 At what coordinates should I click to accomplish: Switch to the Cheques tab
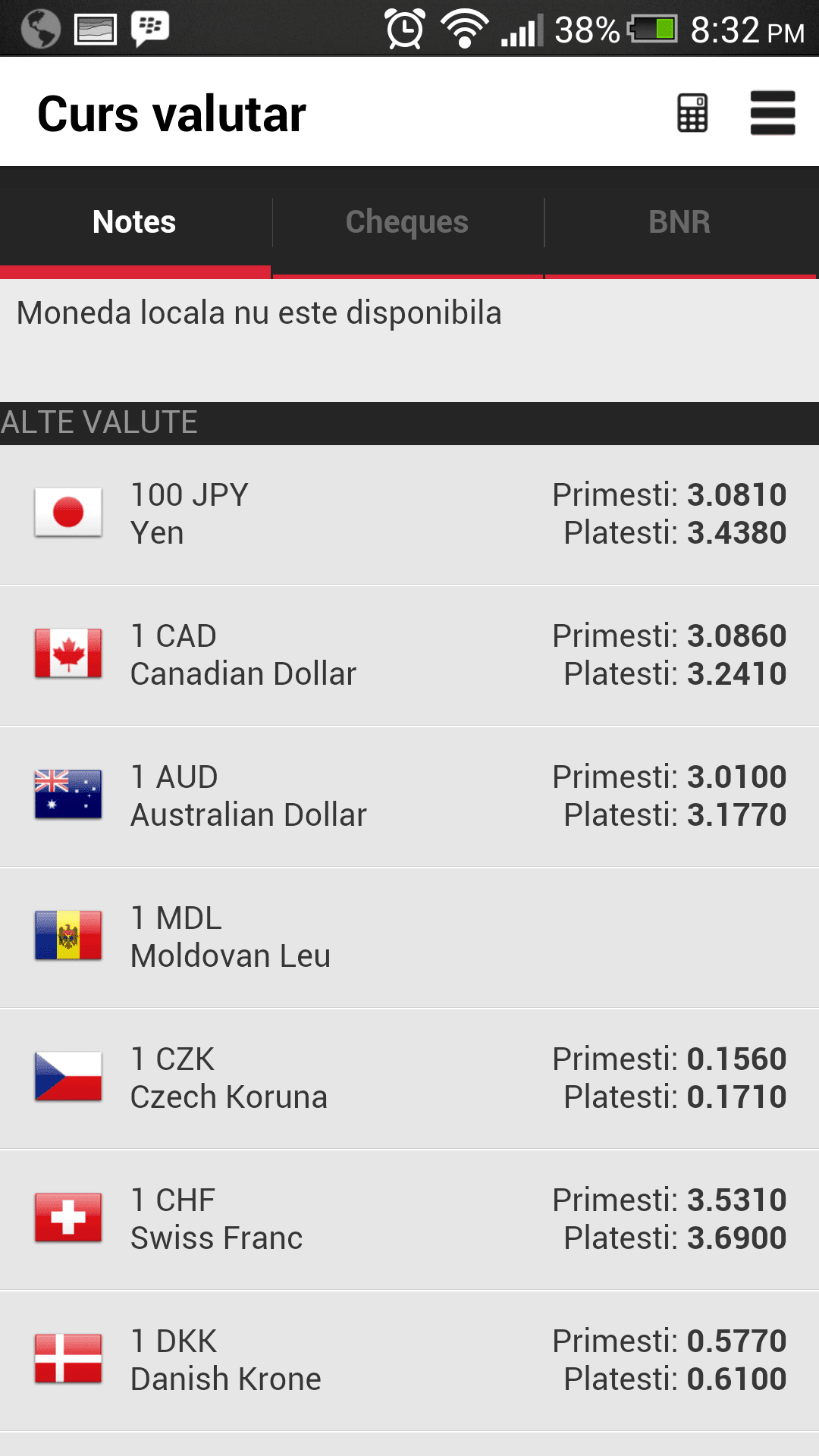pos(408,222)
